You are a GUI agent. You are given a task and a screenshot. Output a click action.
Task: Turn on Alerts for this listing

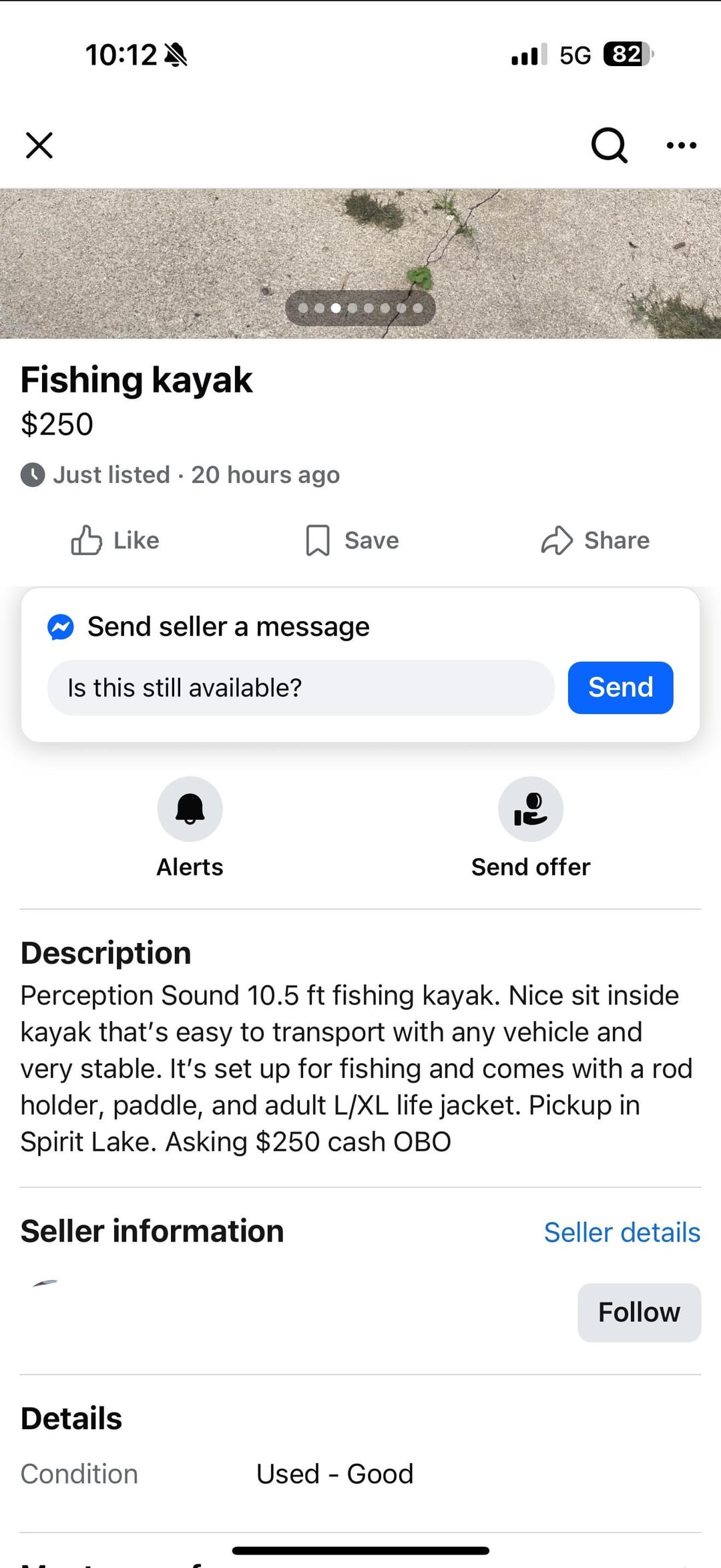pos(190,809)
